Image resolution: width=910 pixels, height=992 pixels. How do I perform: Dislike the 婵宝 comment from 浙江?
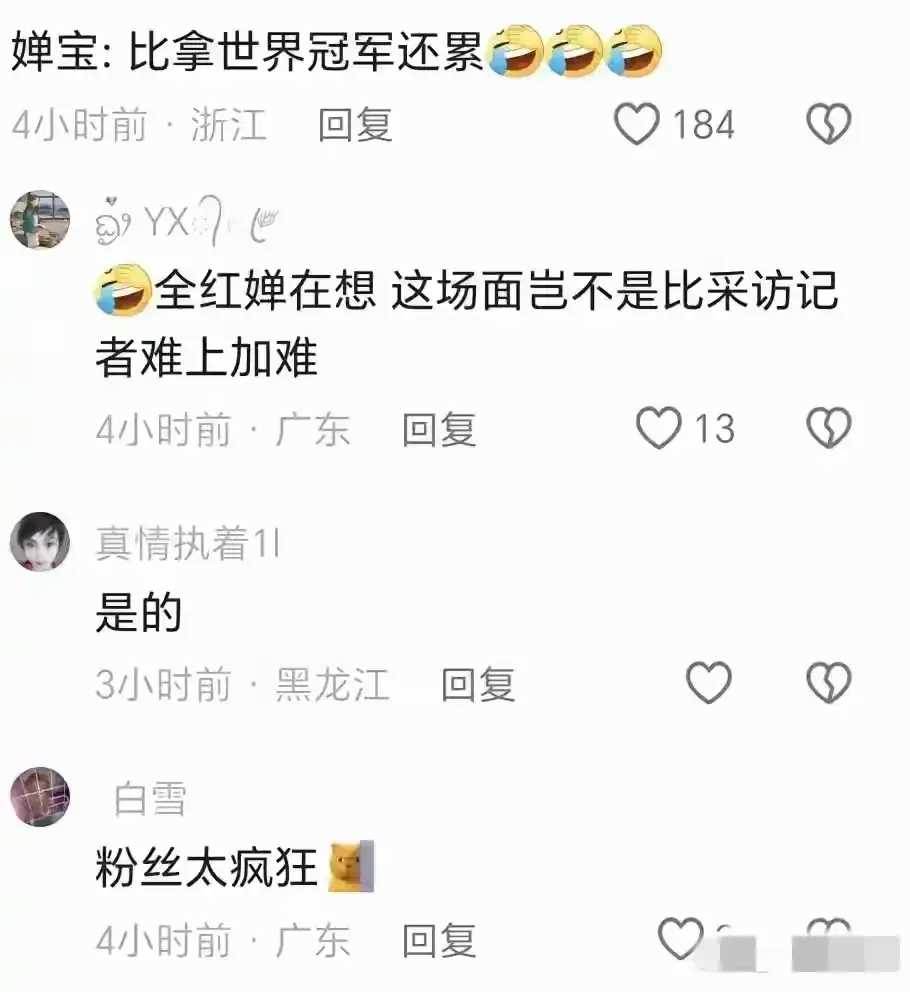click(x=828, y=125)
